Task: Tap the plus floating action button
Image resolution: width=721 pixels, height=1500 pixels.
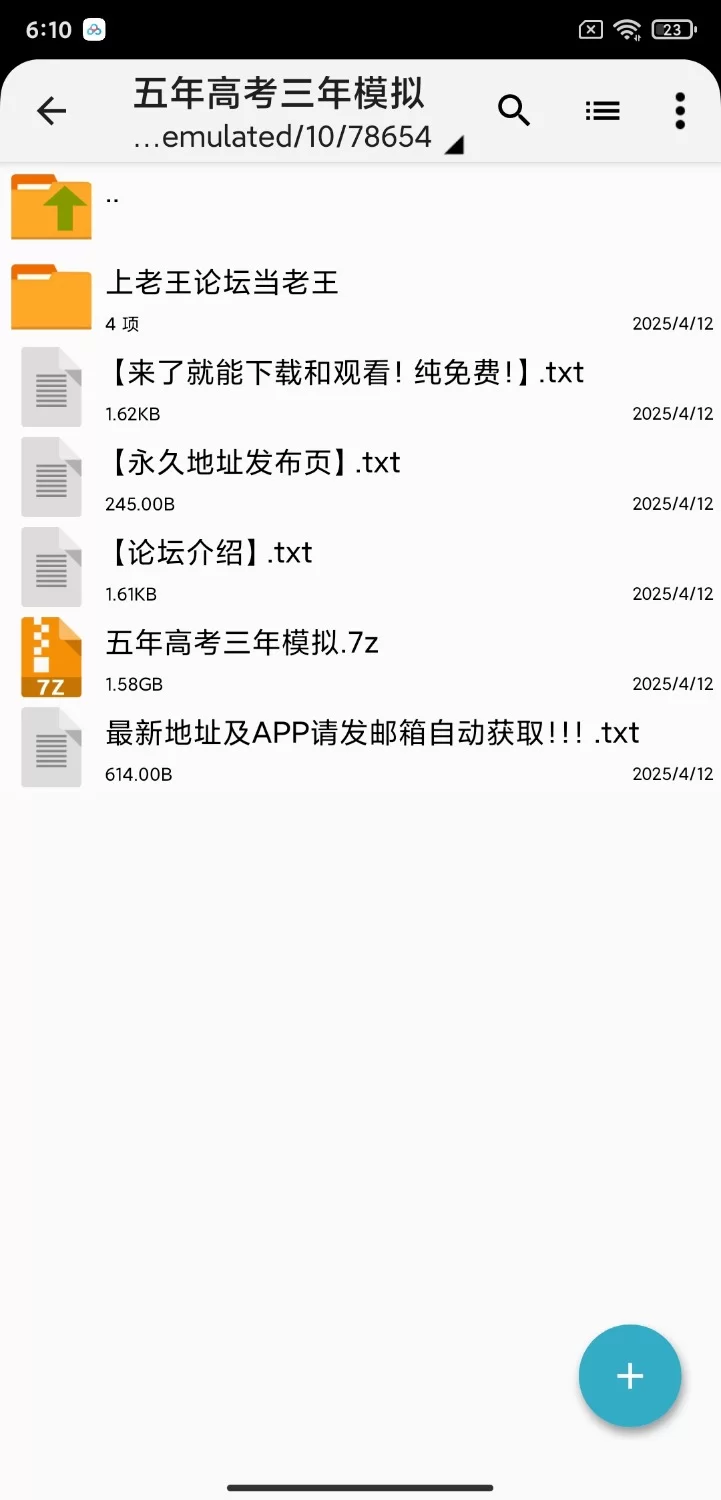Action: click(629, 1376)
